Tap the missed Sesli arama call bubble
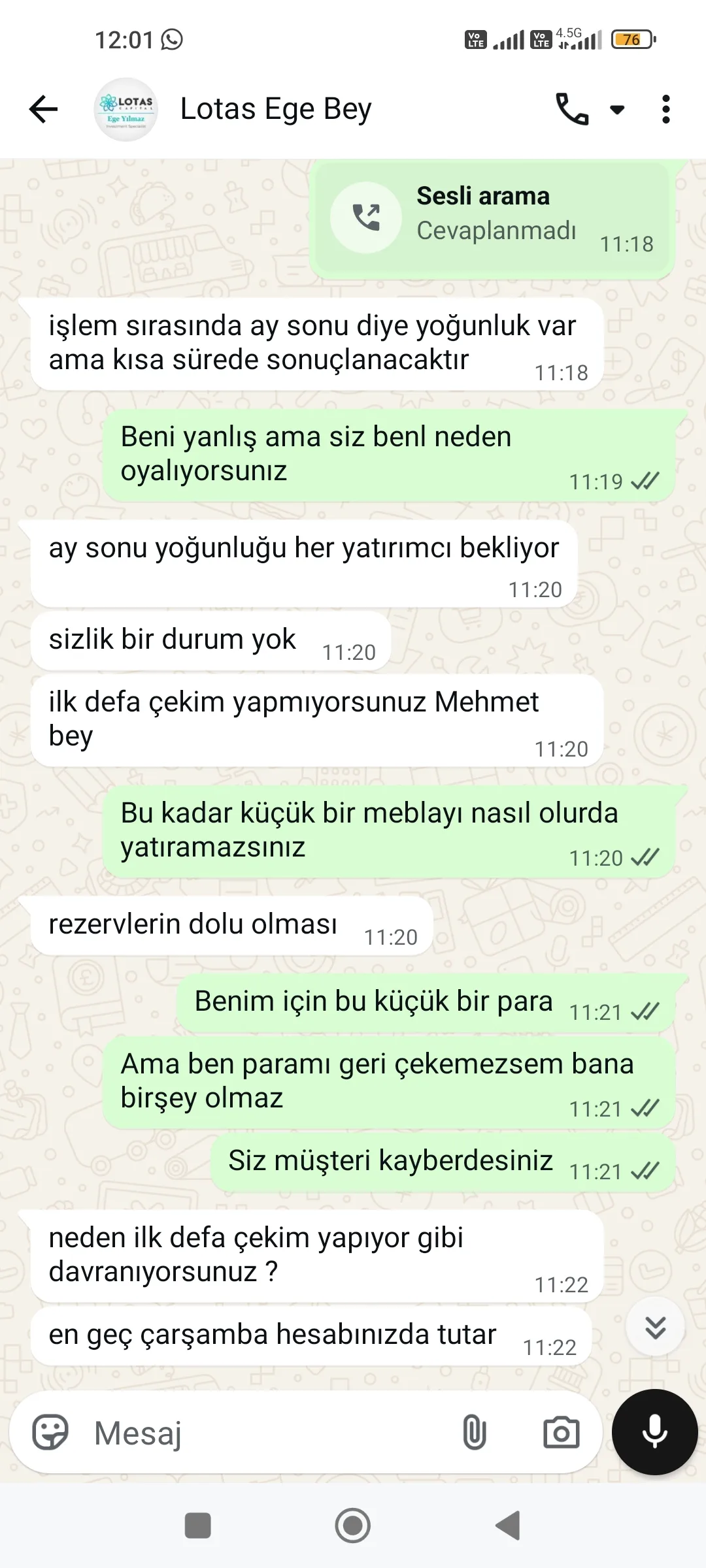706x1568 pixels. 494,219
